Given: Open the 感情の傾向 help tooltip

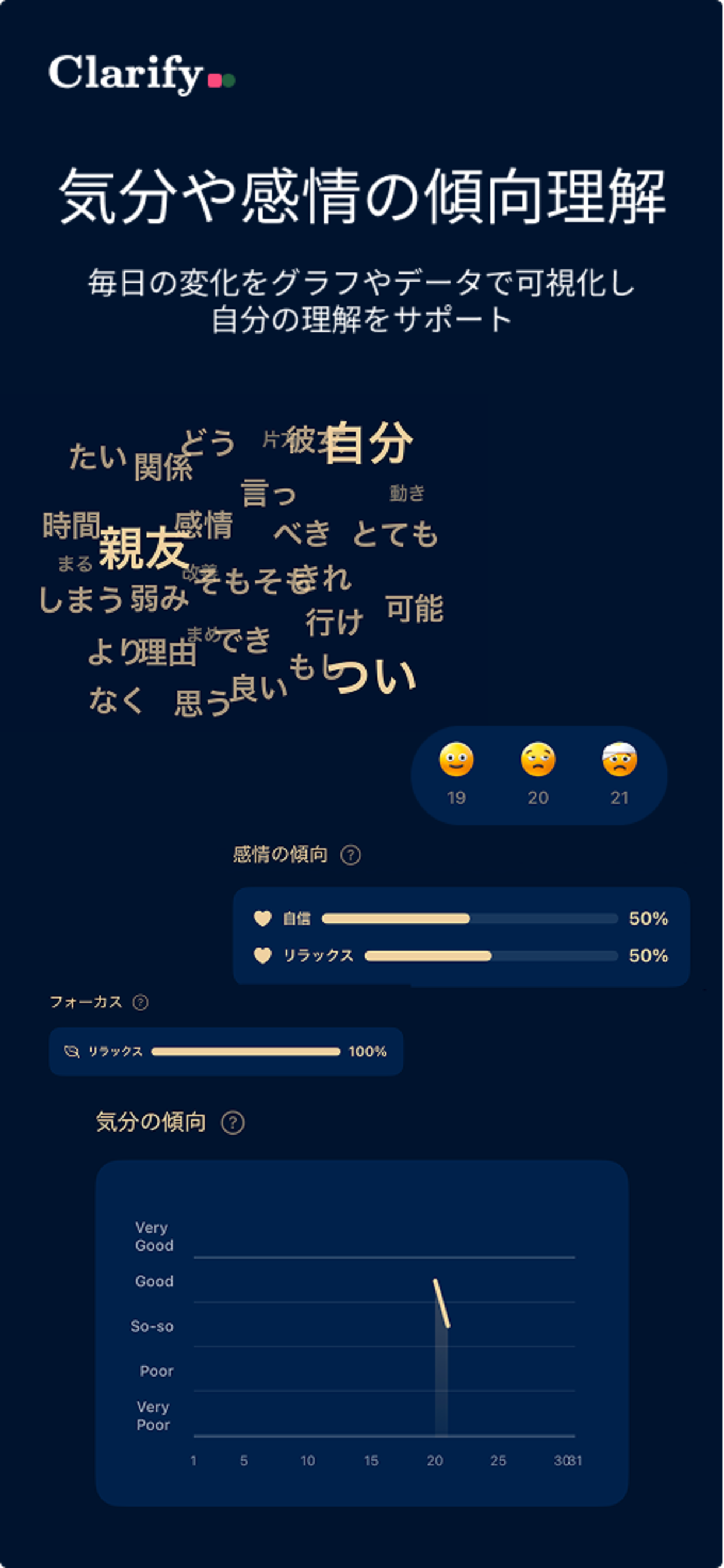Looking at the screenshot, I should [x=350, y=855].
